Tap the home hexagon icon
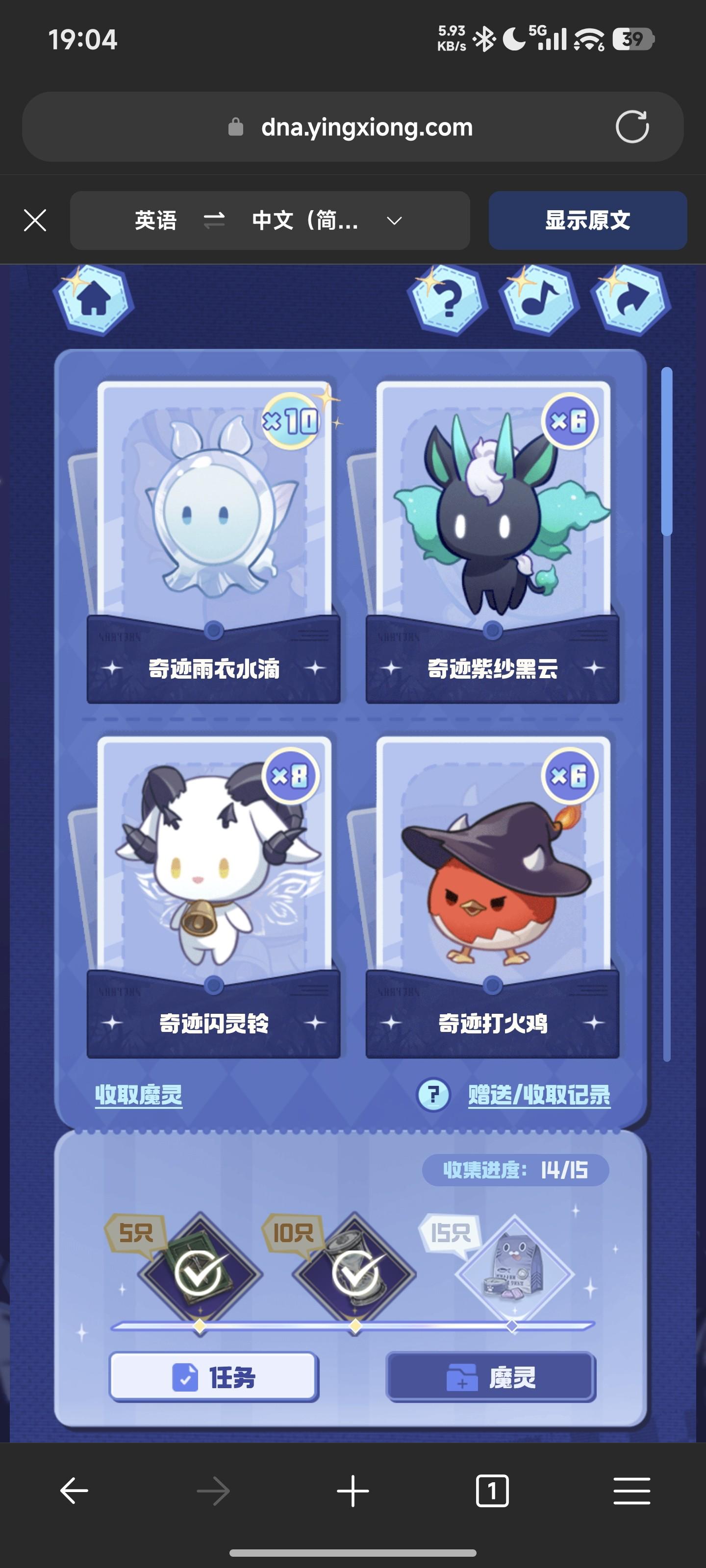Viewport: 706px width, 1568px height. pyautogui.click(x=94, y=299)
